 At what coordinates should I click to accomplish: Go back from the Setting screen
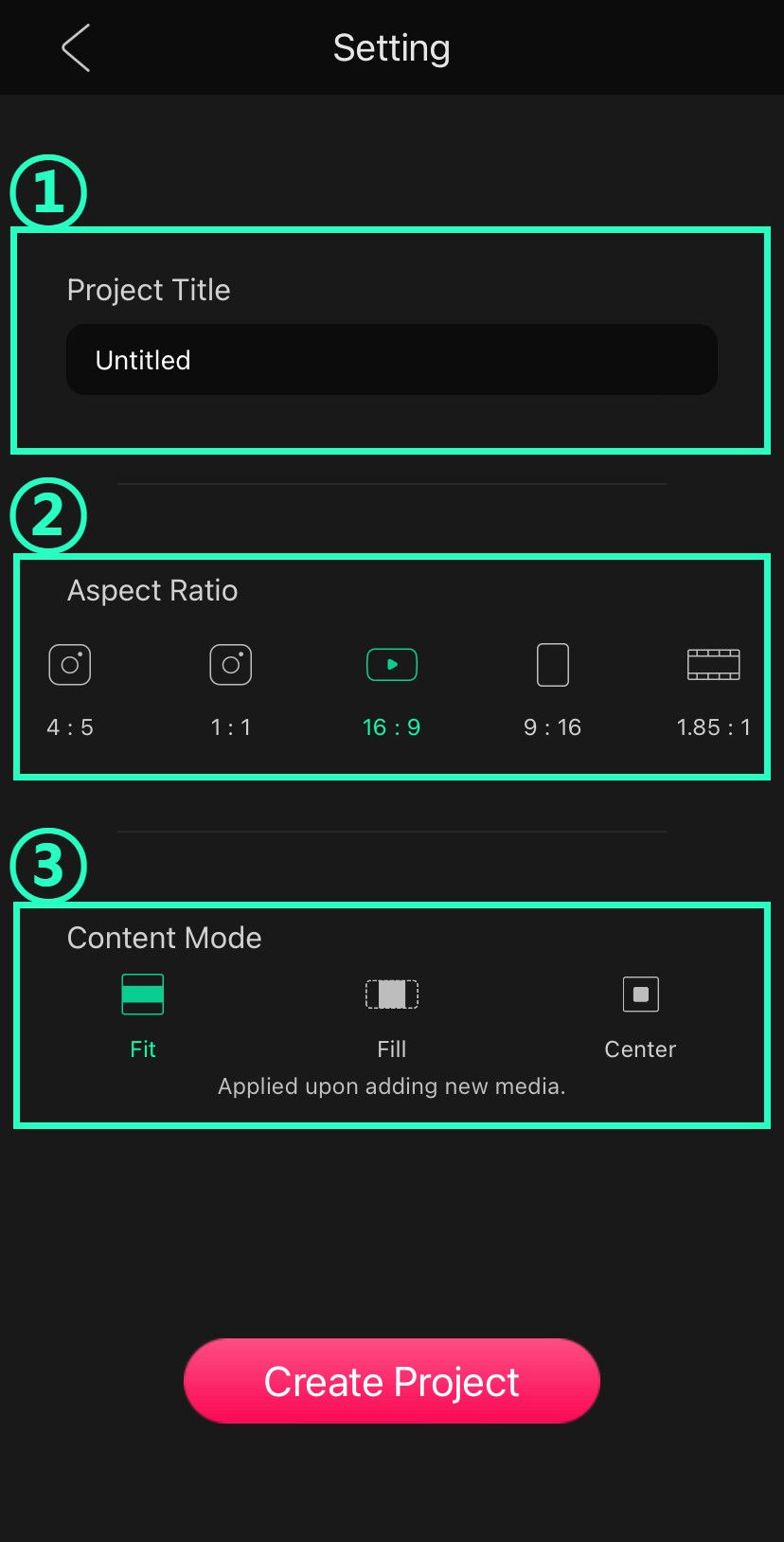tap(76, 47)
